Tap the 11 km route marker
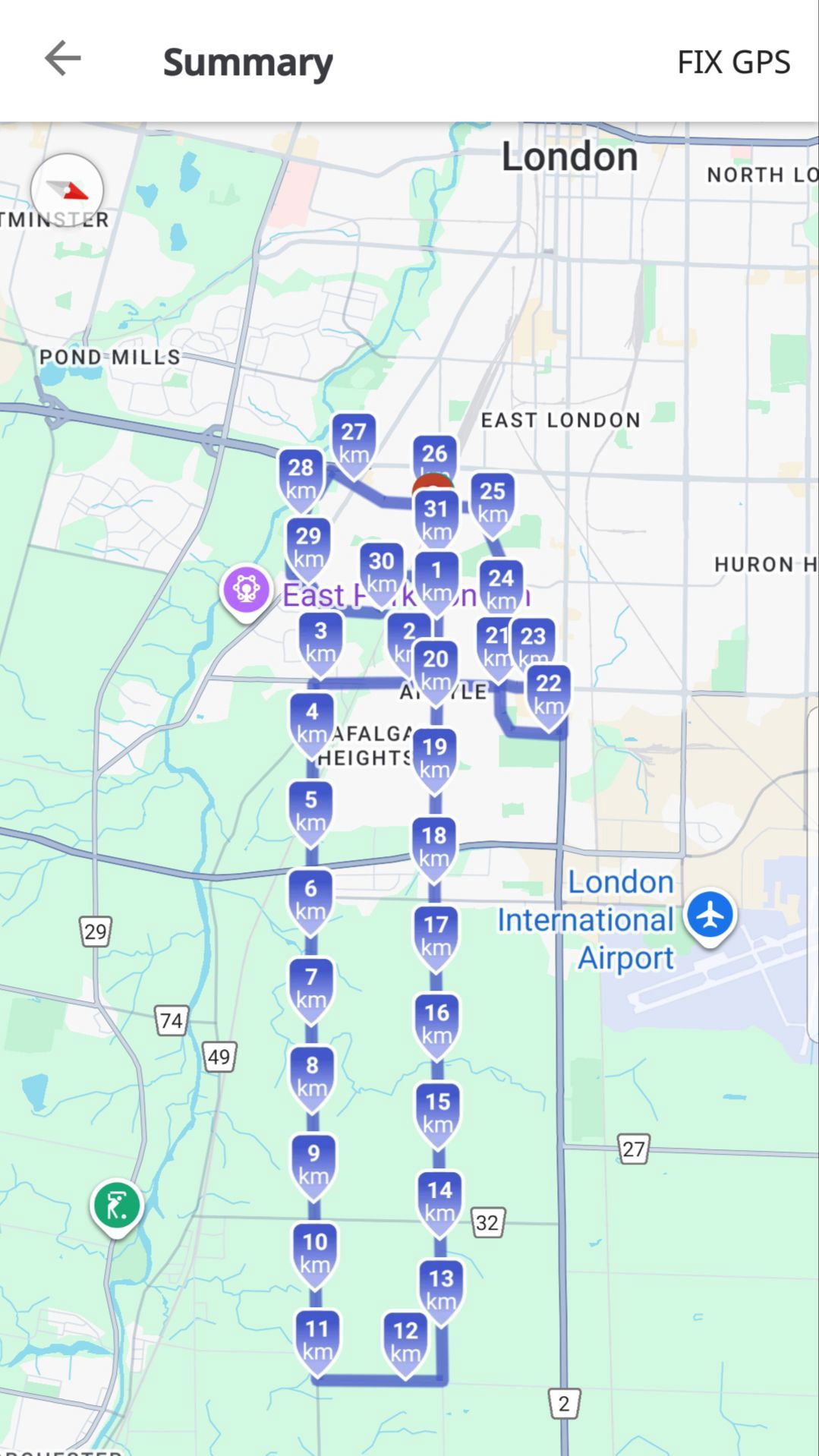The height and width of the screenshot is (1456, 819). coord(317,1343)
